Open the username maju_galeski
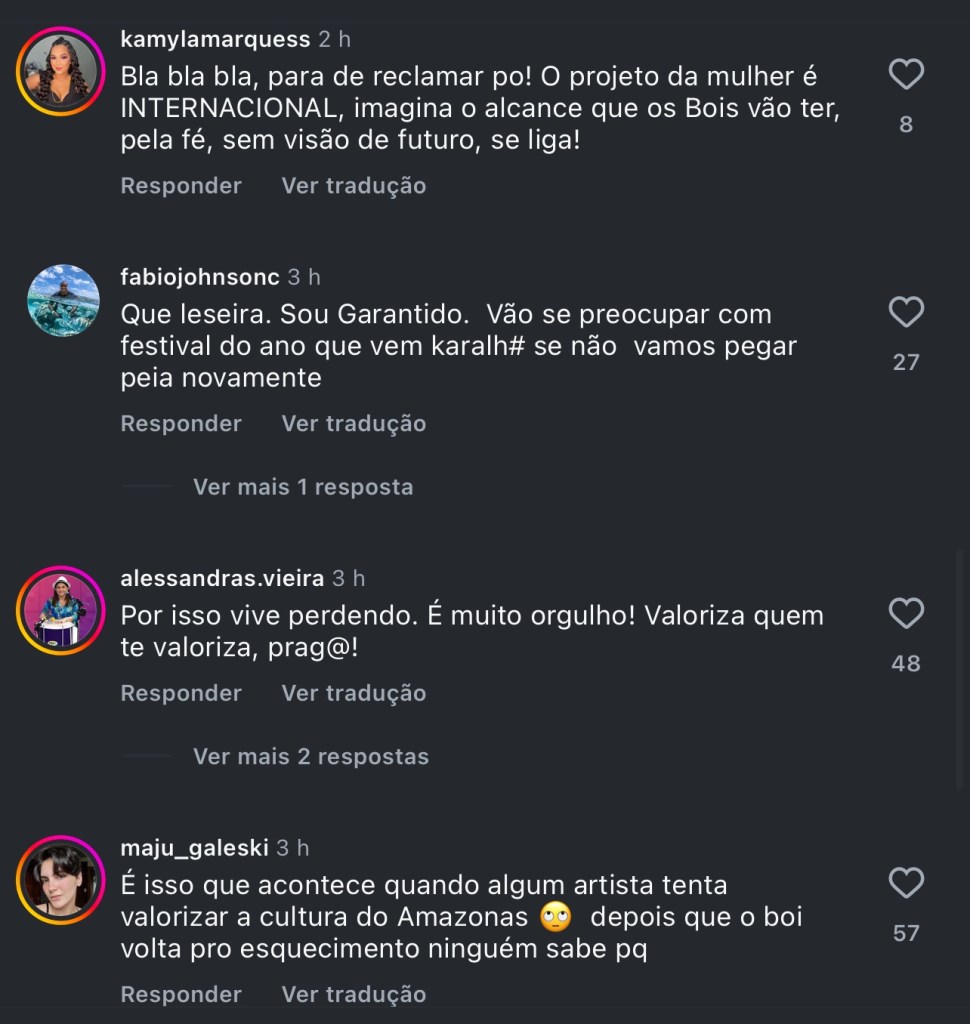Image resolution: width=970 pixels, height=1024 pixels. point(194,848)
